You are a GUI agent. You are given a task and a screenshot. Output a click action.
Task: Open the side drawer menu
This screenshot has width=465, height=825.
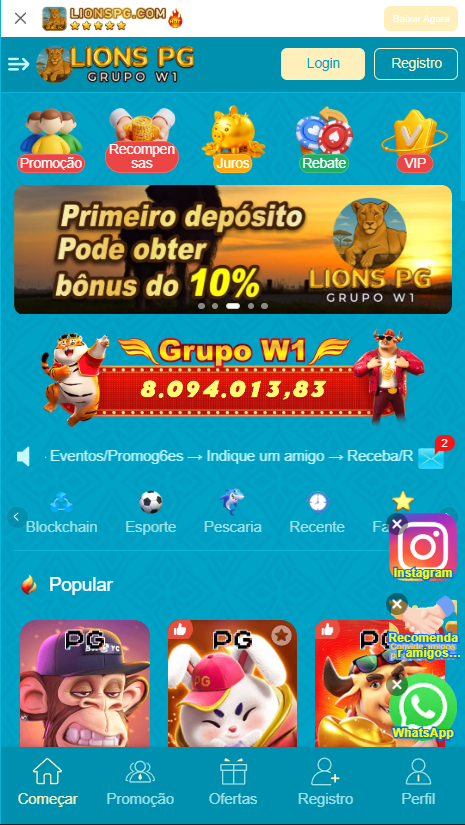(x=18, y=64)
